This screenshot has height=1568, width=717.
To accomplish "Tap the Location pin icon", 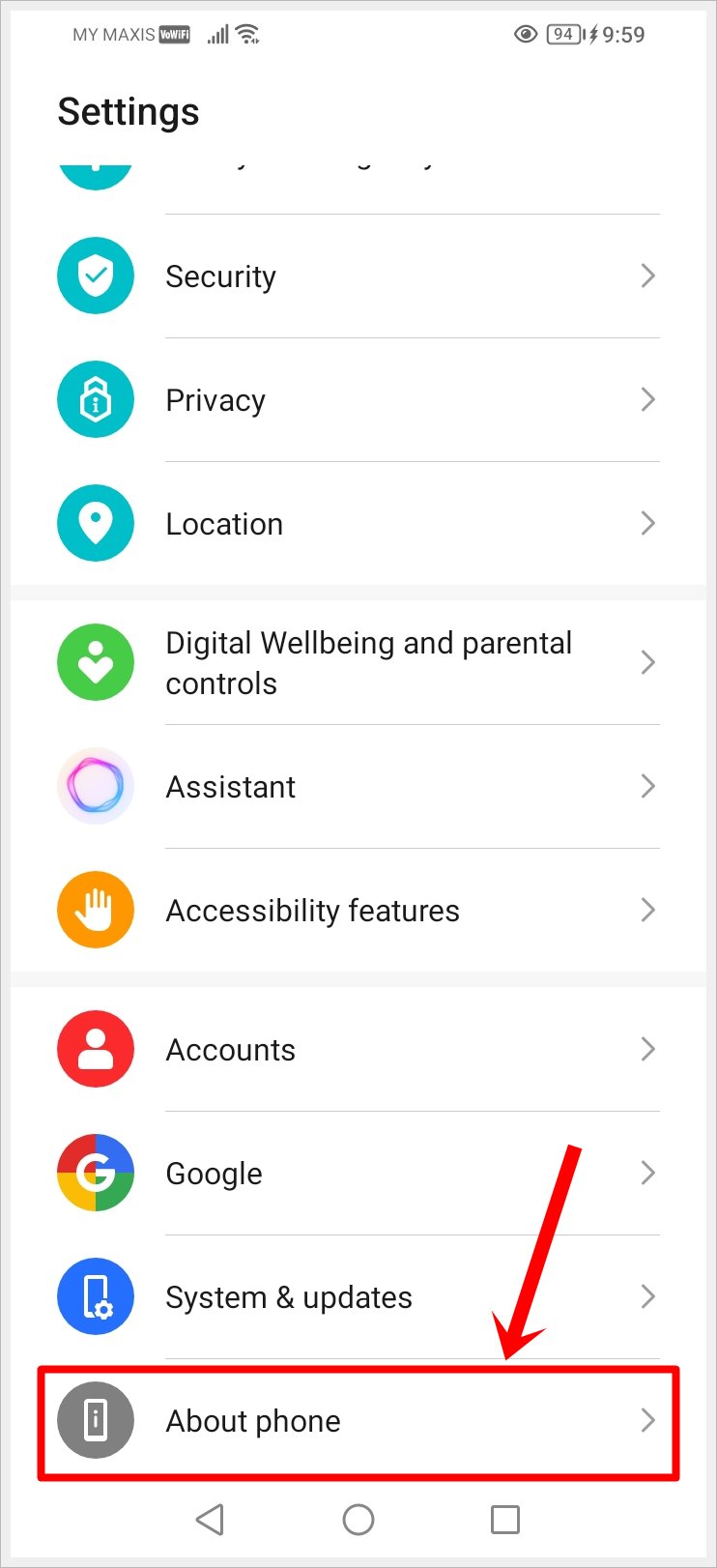I will point(95,523).
